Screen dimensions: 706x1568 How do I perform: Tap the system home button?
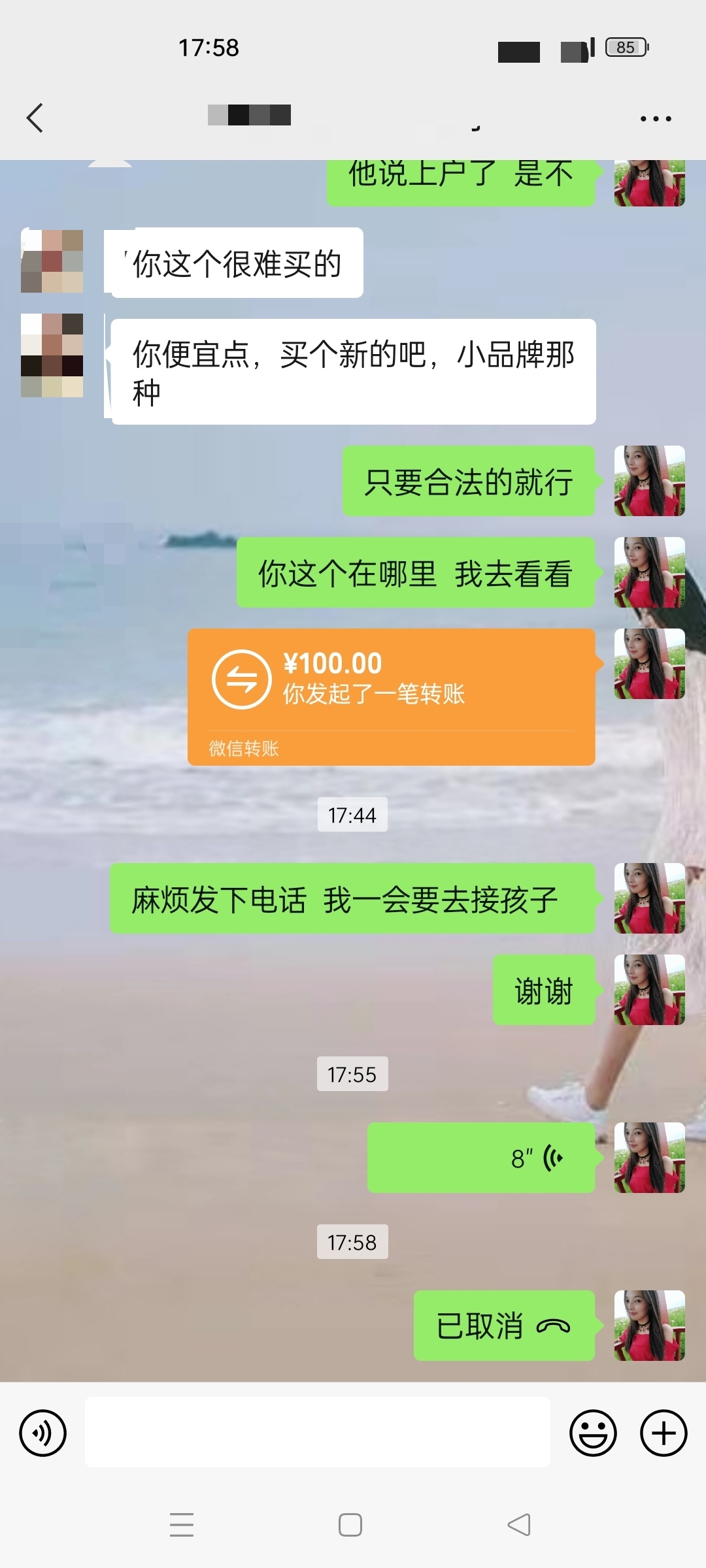(x=350, y=1525)
